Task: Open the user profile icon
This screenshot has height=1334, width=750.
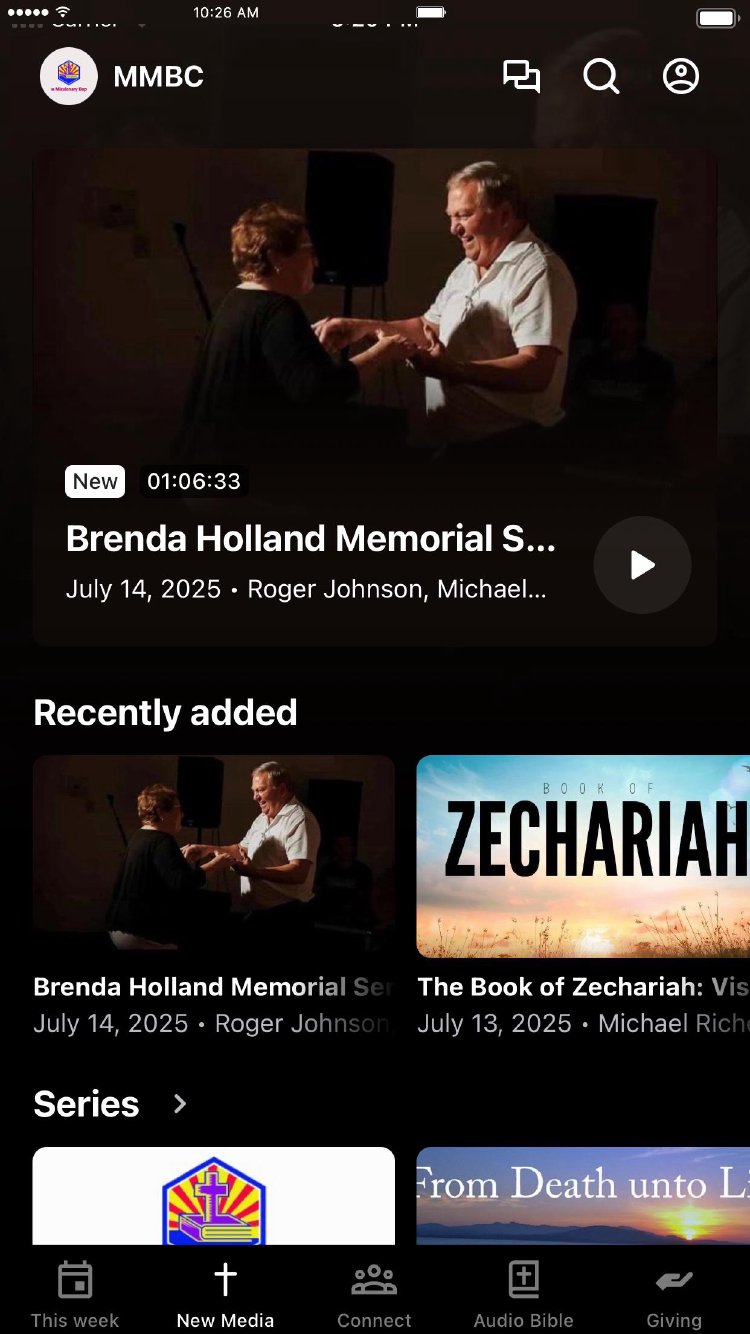Action: (681, 77)
